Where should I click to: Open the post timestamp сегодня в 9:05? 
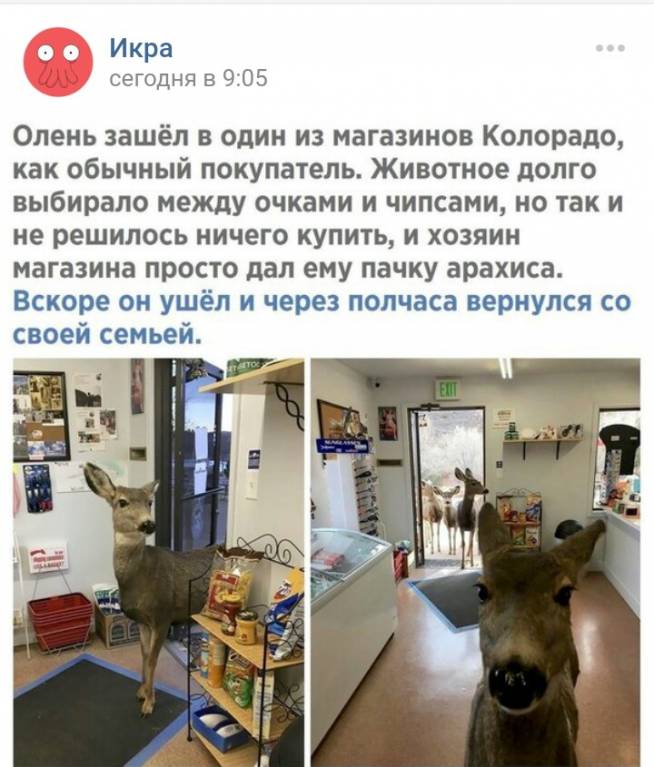point(187,79)
